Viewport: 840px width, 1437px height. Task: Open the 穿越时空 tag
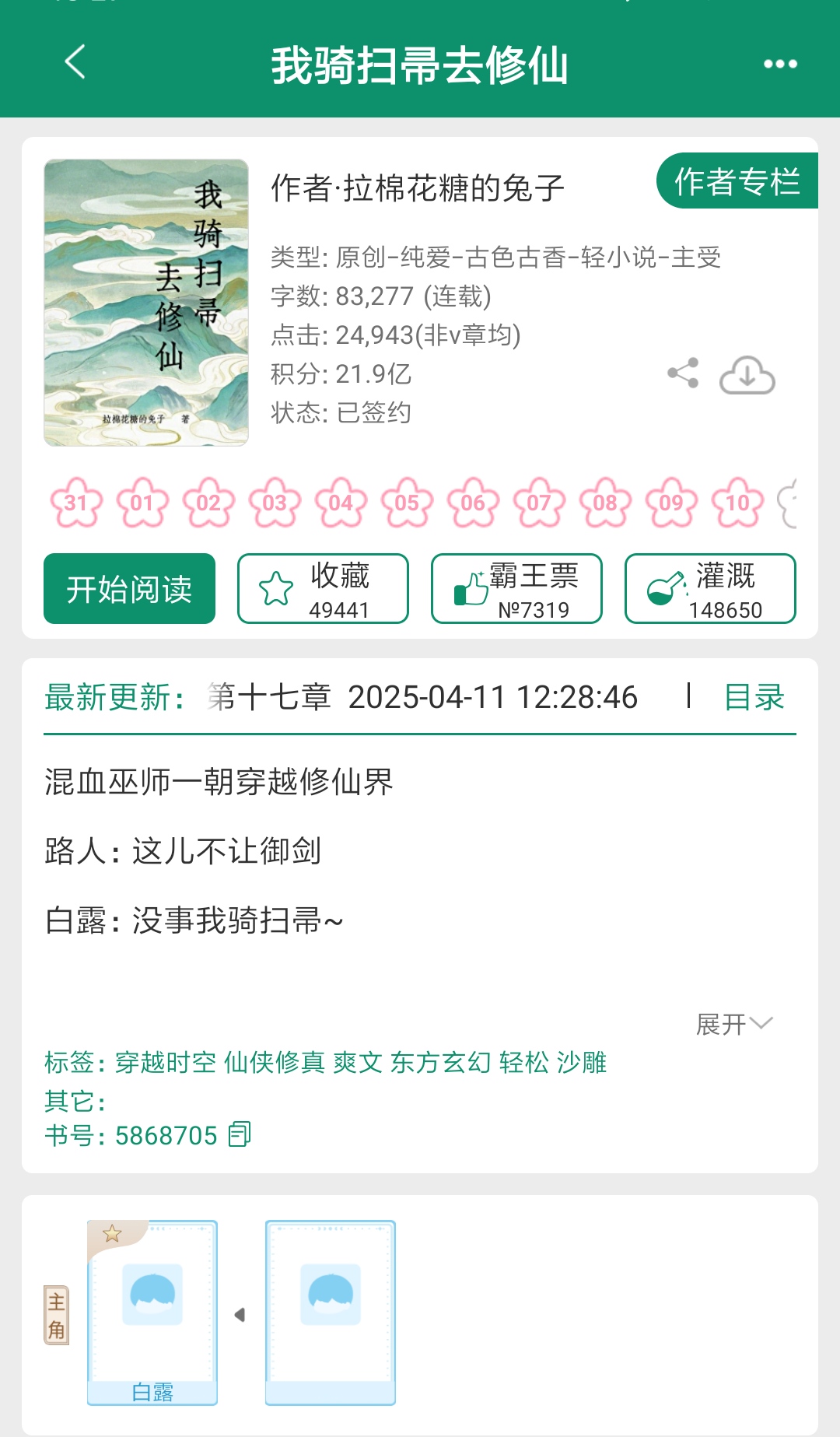coord(166,1063)
